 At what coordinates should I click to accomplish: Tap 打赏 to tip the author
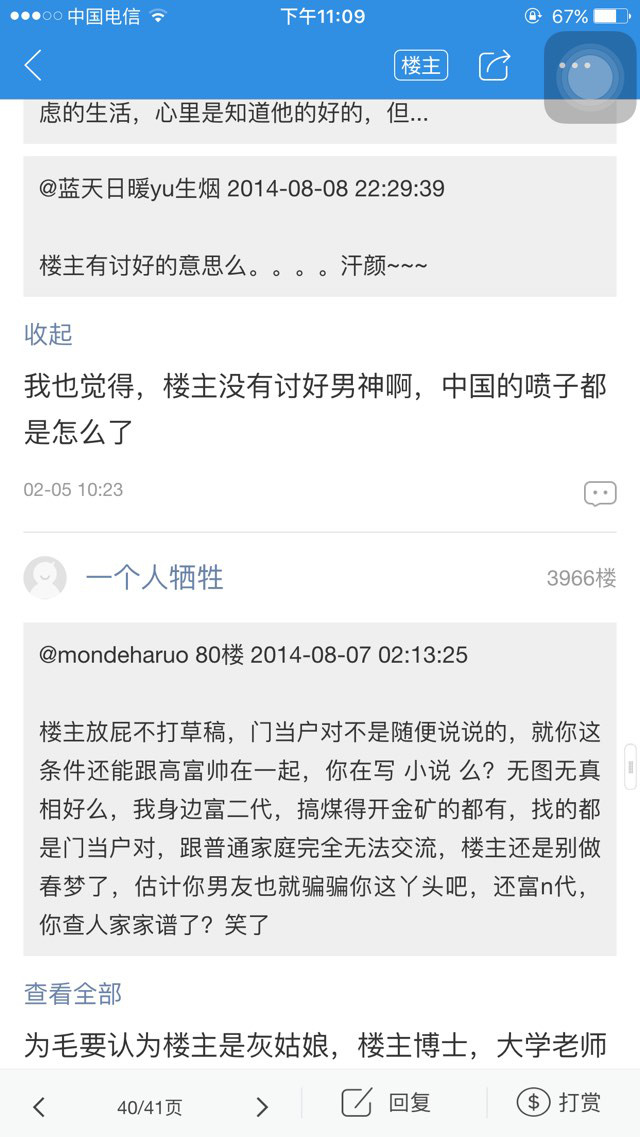pos(559,1103)
